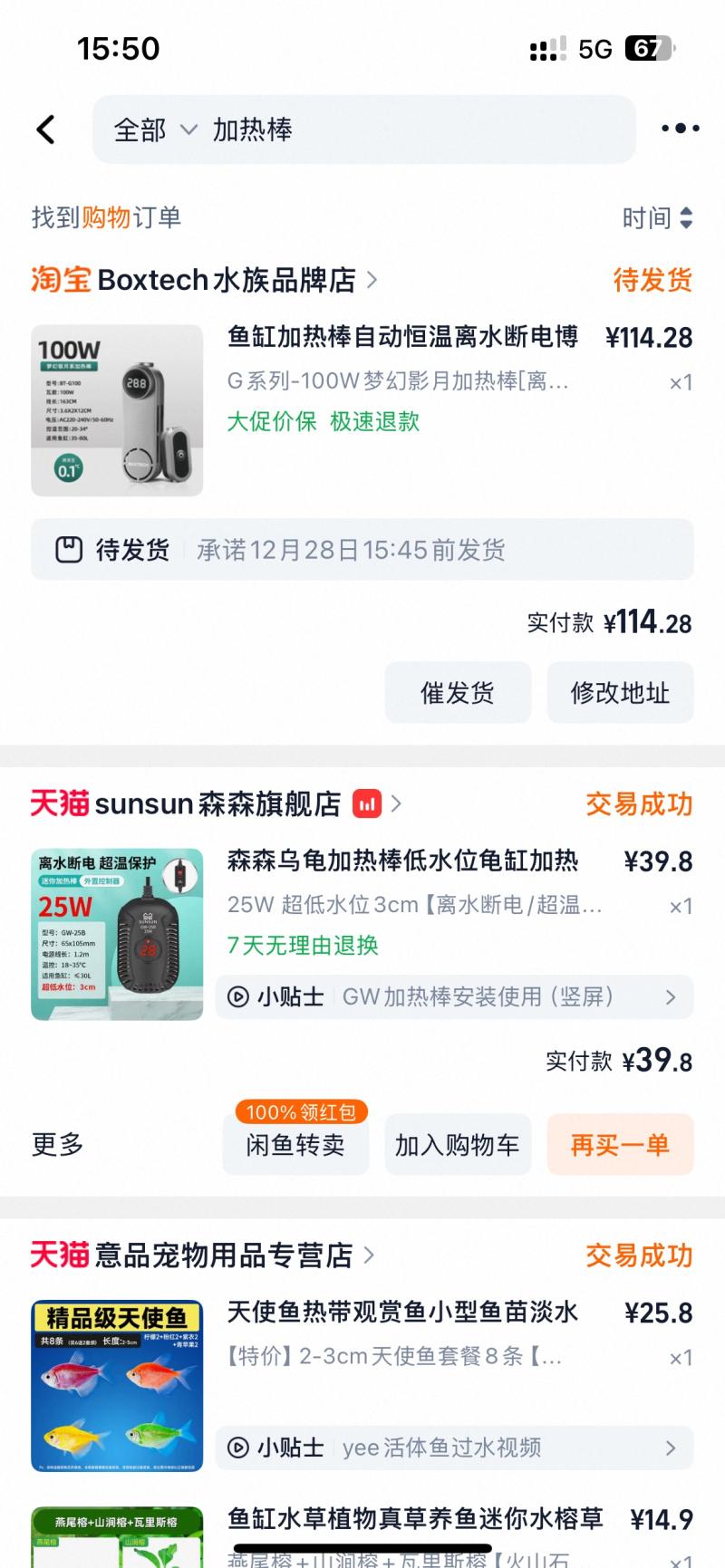Open the 天使鱼热带观赏鱼 order item
Image resolution: width=725 pixels, height=1568 pixels.
pos(401,1313)
